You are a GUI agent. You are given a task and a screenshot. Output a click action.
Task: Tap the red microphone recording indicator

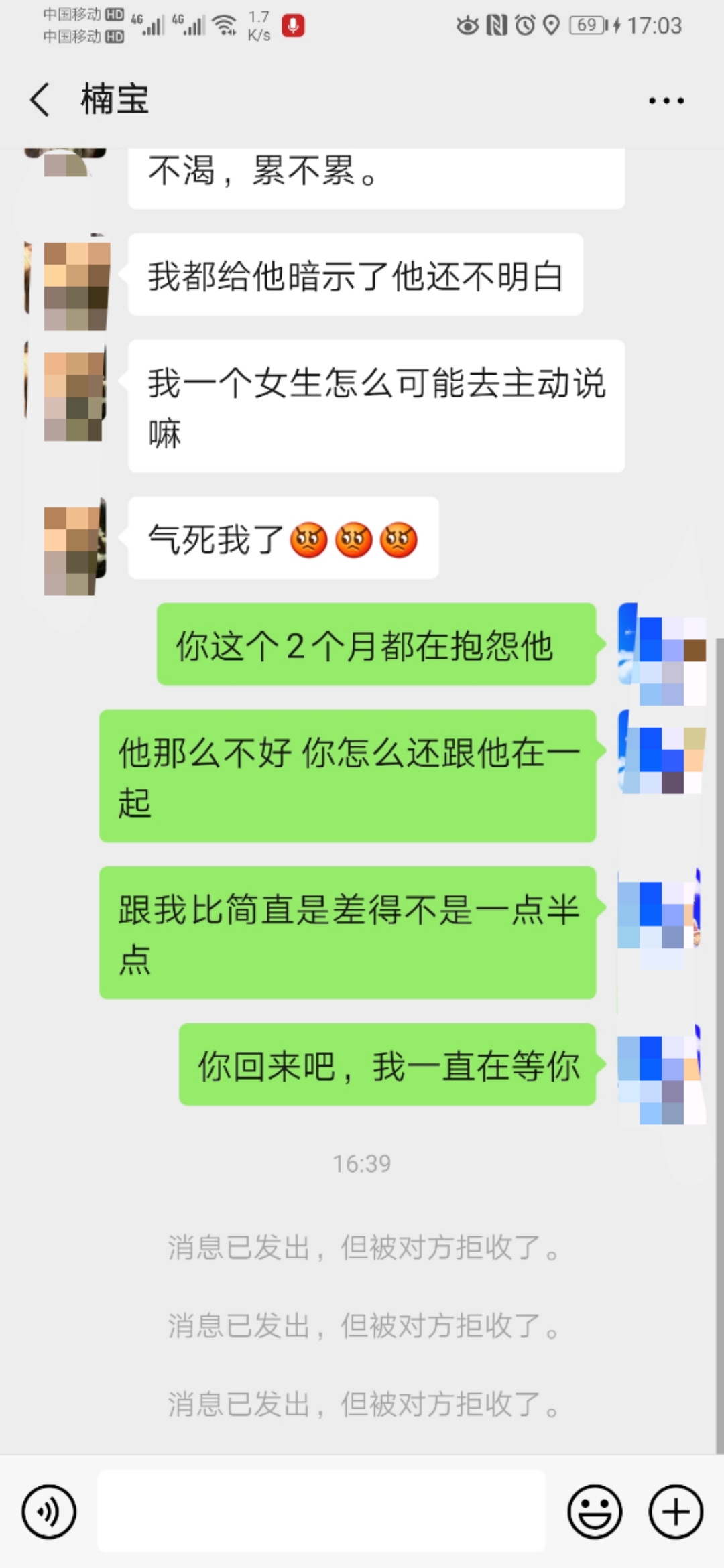coord(293,25)
